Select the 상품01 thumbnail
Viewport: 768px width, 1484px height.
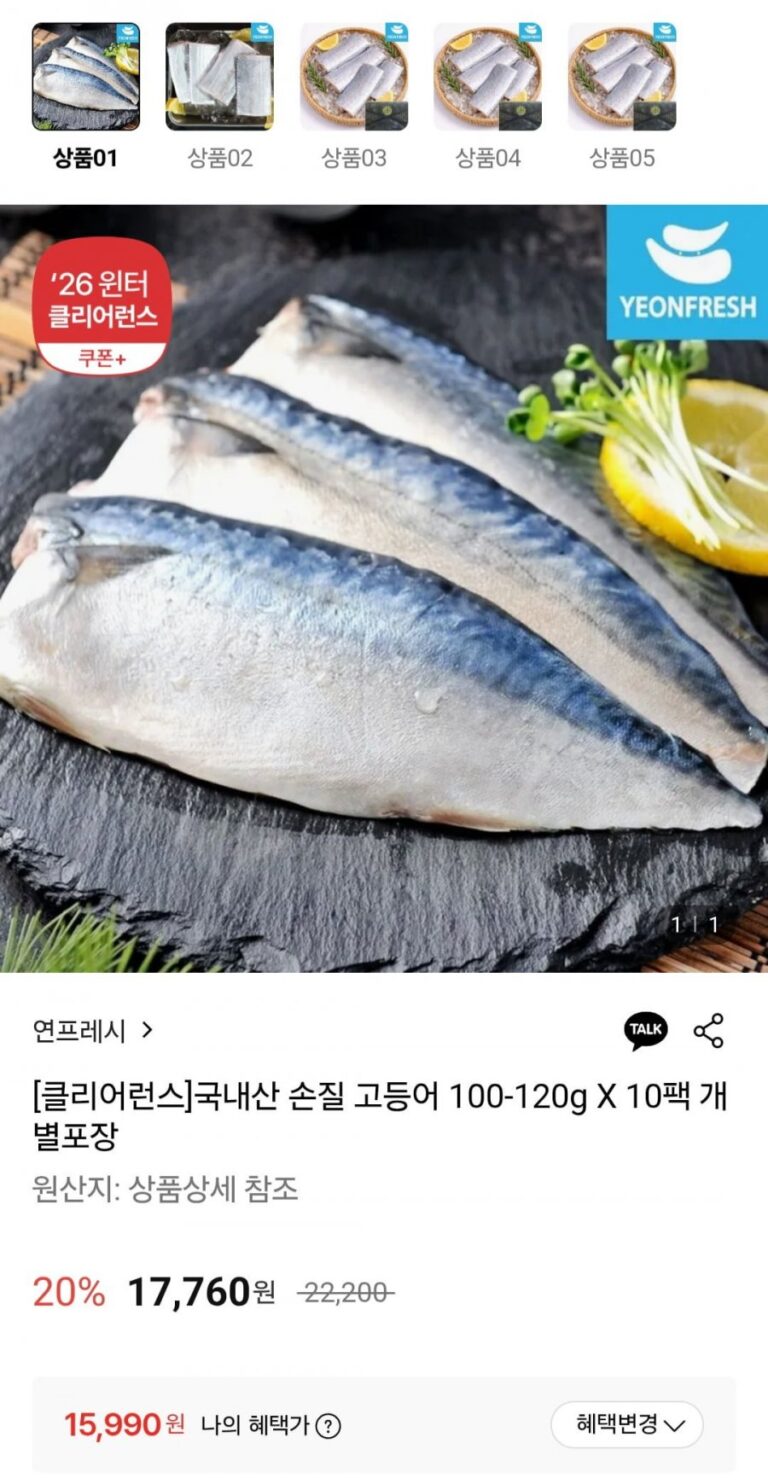tap(86, 77)
